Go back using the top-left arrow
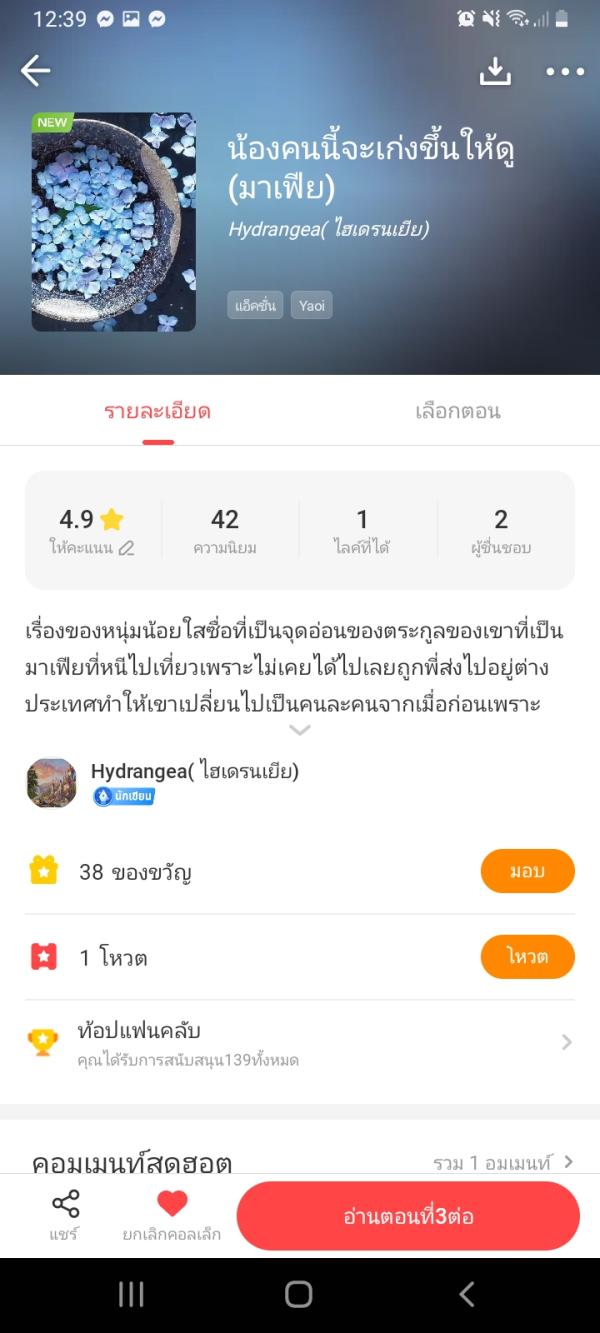Image resolution: width=600 pixels, height=1333 pixels. coord(36,70)
